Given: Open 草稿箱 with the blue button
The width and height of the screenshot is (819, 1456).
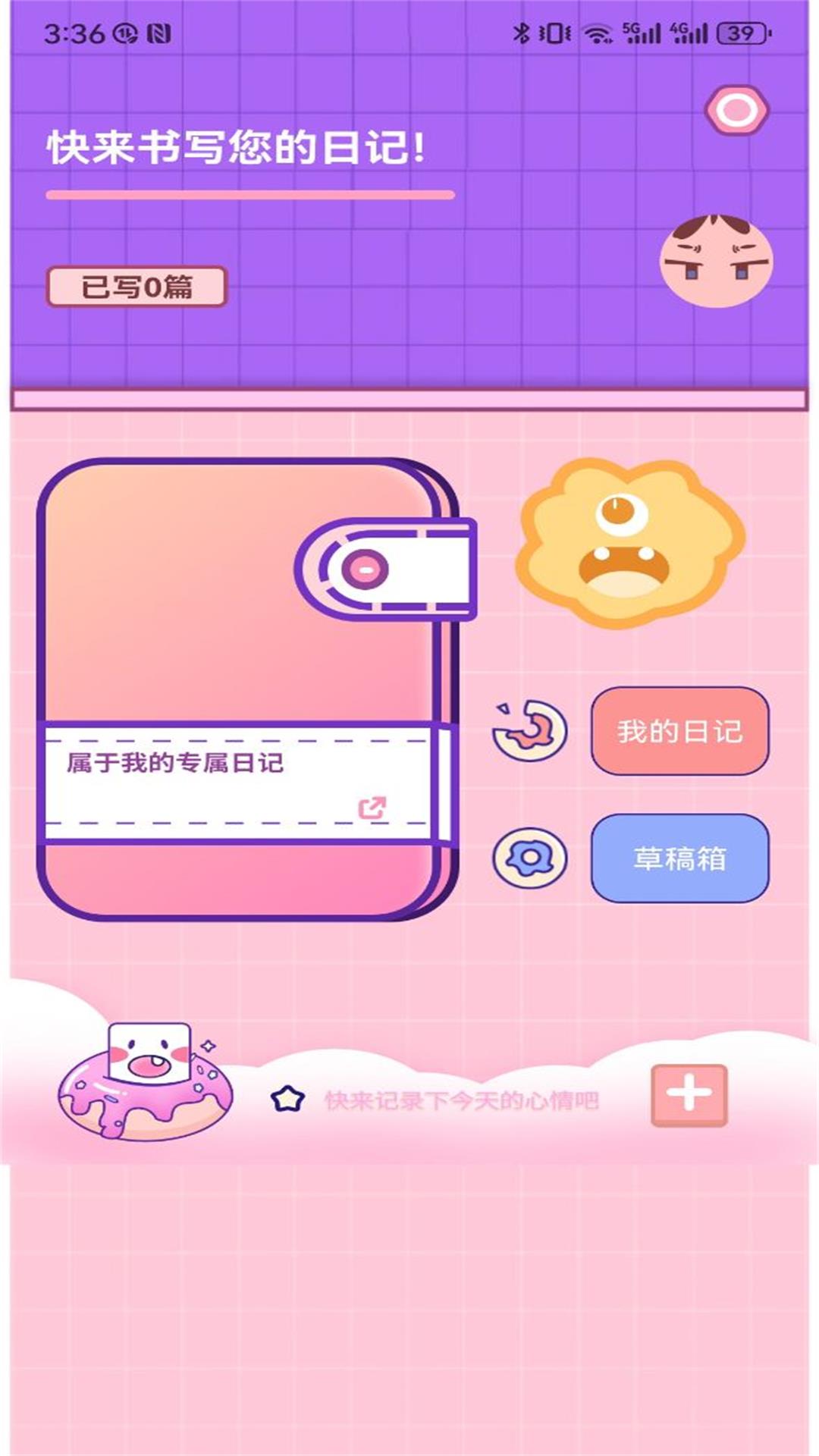Looking at the screenshot, I should 680,858.
